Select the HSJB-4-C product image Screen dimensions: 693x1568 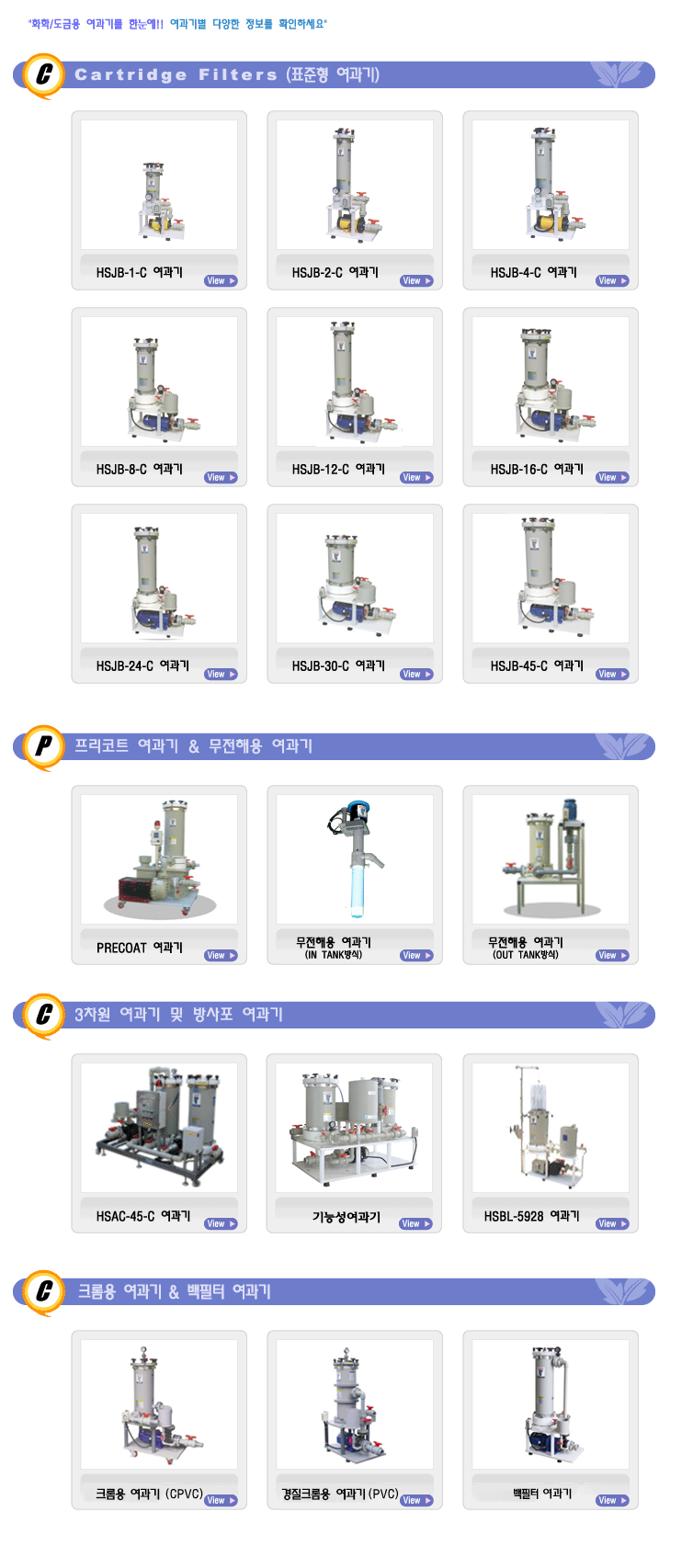click(x=551, y=185)
